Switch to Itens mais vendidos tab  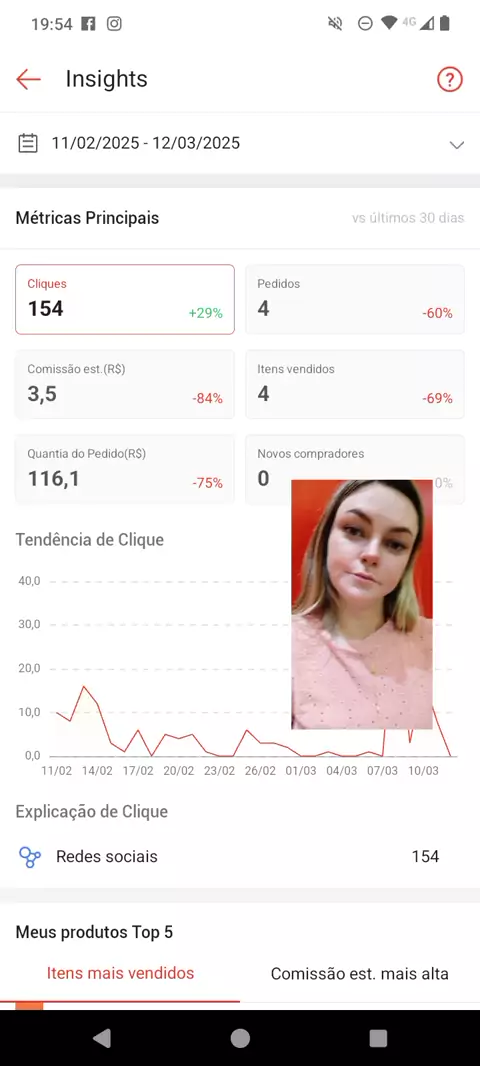tap(120, 973)
